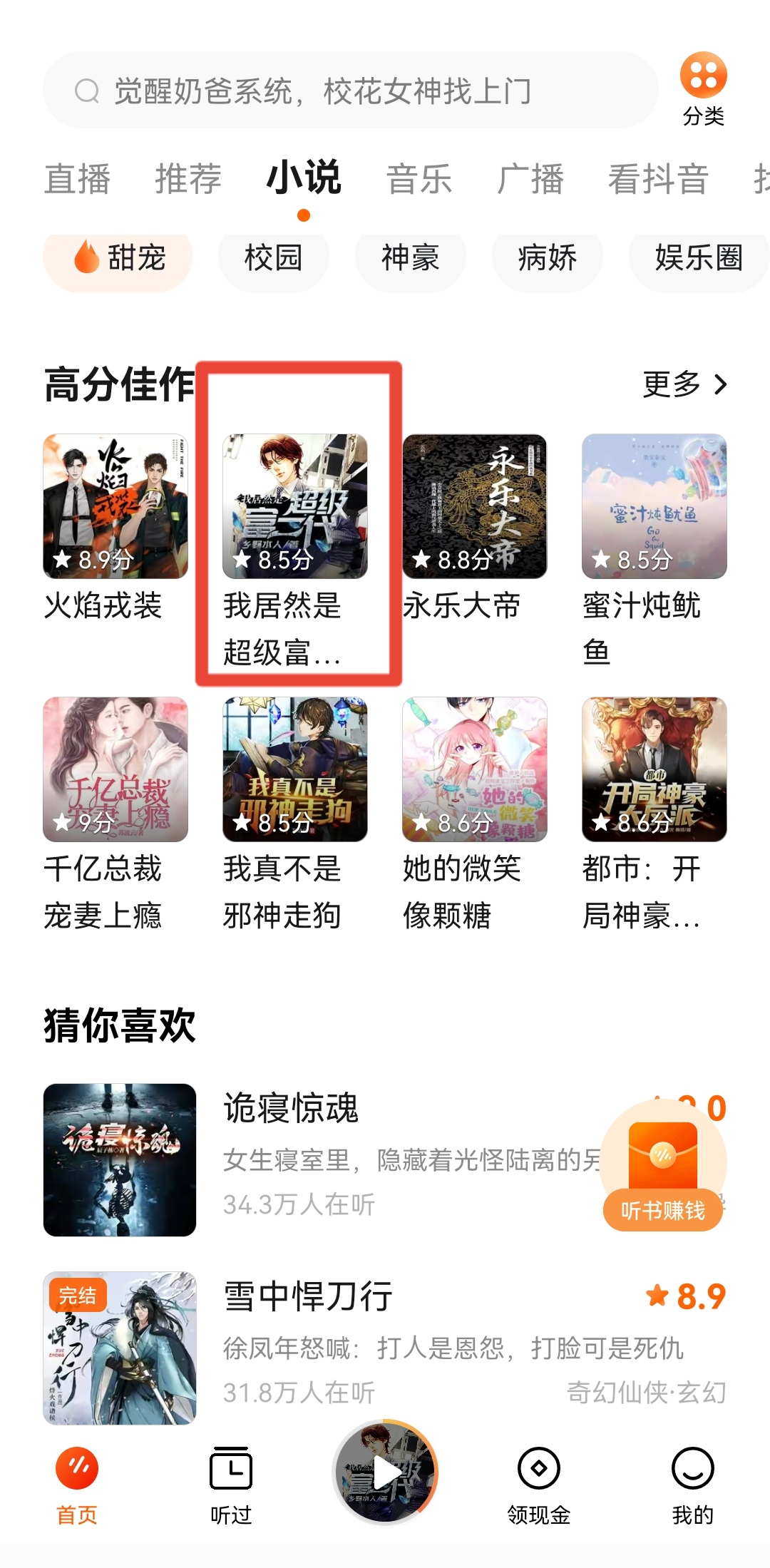
Task: Switch to the 音乐 tab
Action: [x=419, y=178]
